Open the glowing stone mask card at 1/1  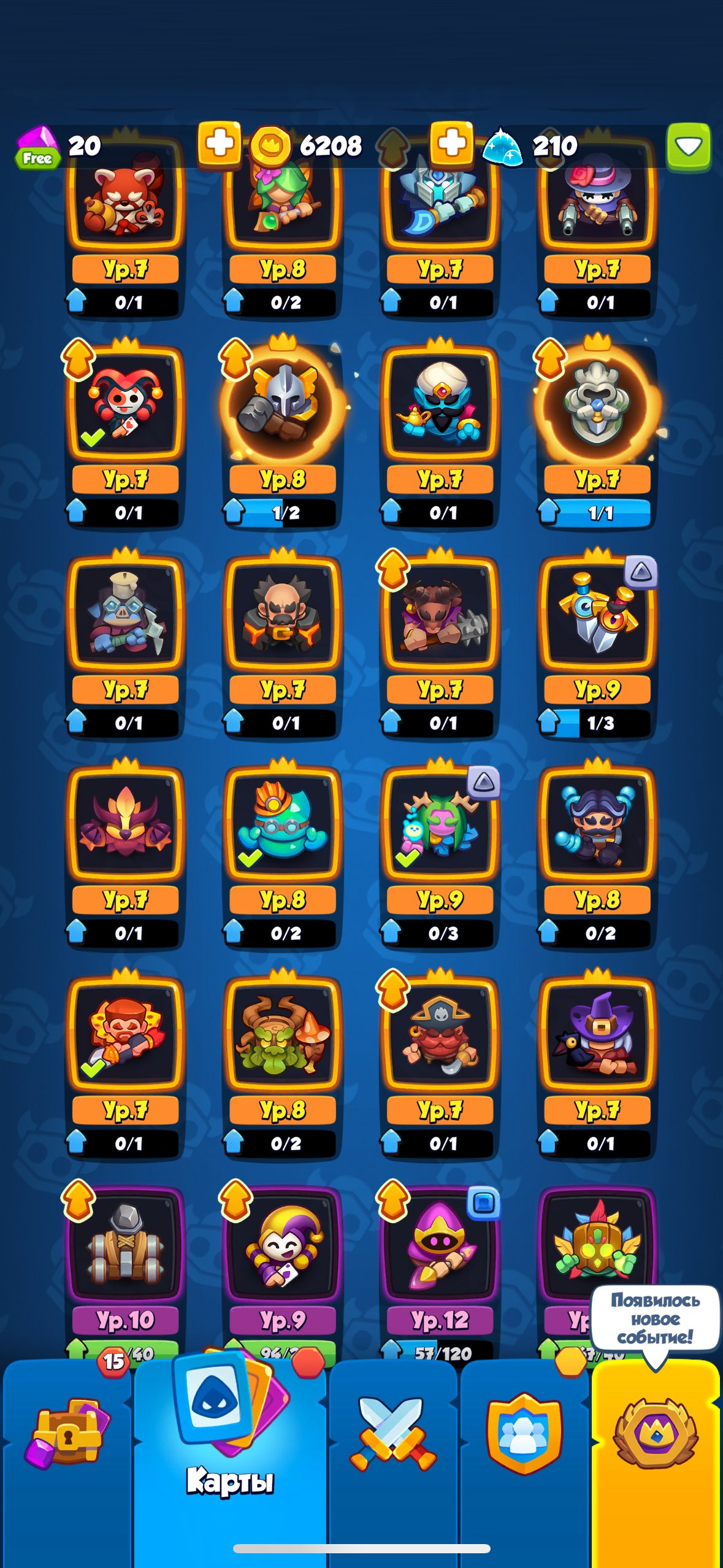click(598, 432)
